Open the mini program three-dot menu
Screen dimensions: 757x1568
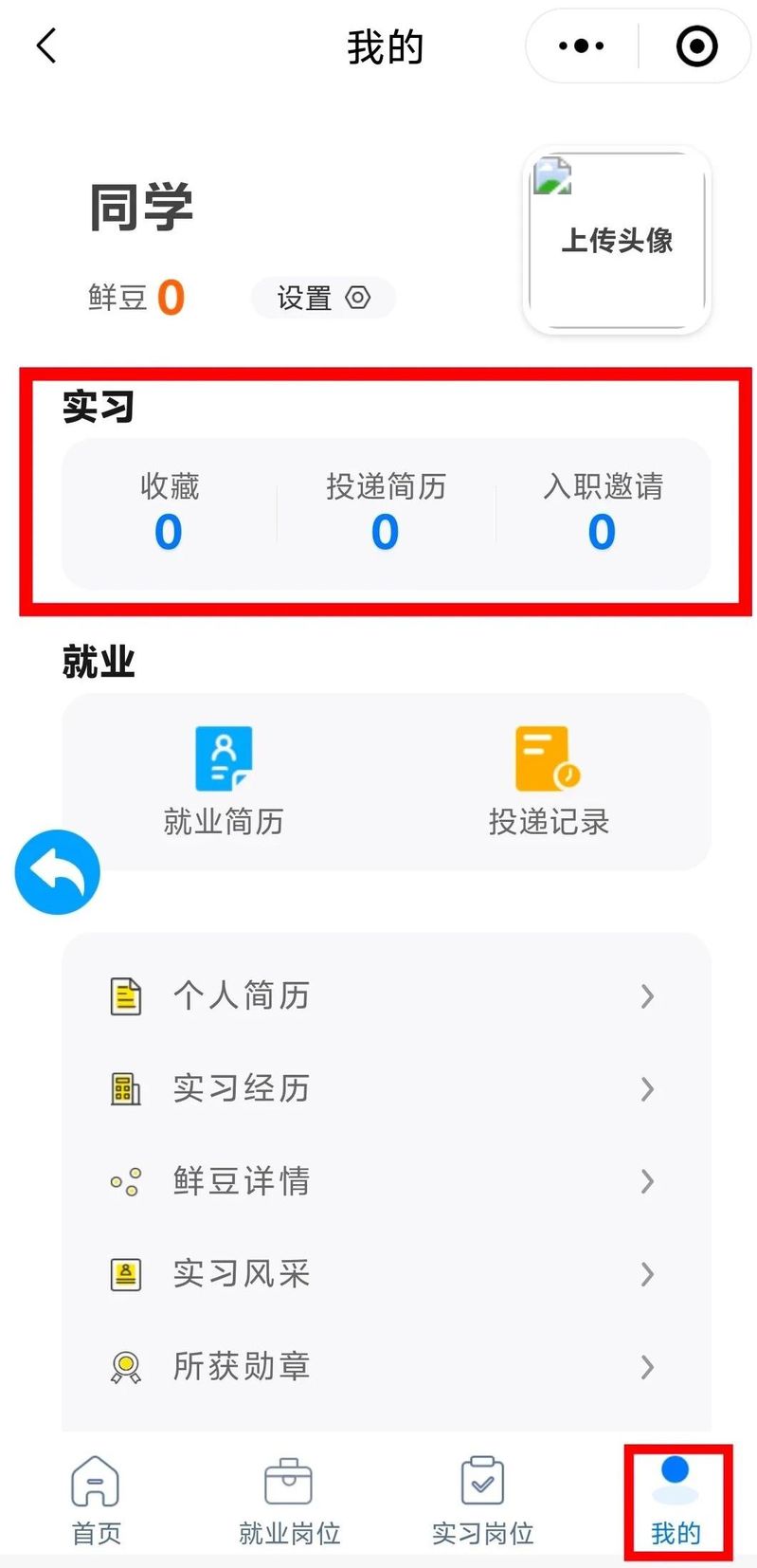[x=582, y=46]
